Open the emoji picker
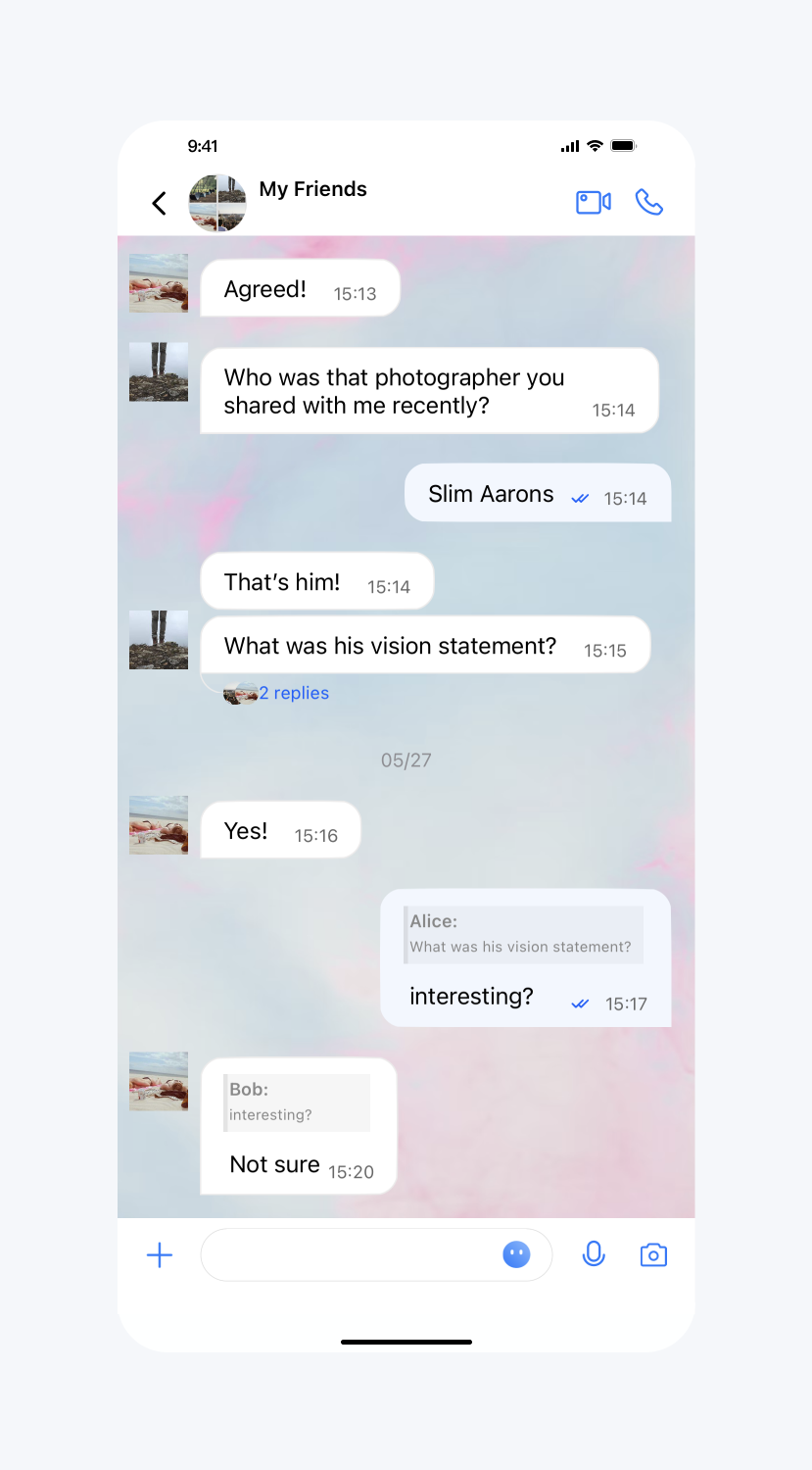The image size is (812, 1470). click(x=516, y=1254)
